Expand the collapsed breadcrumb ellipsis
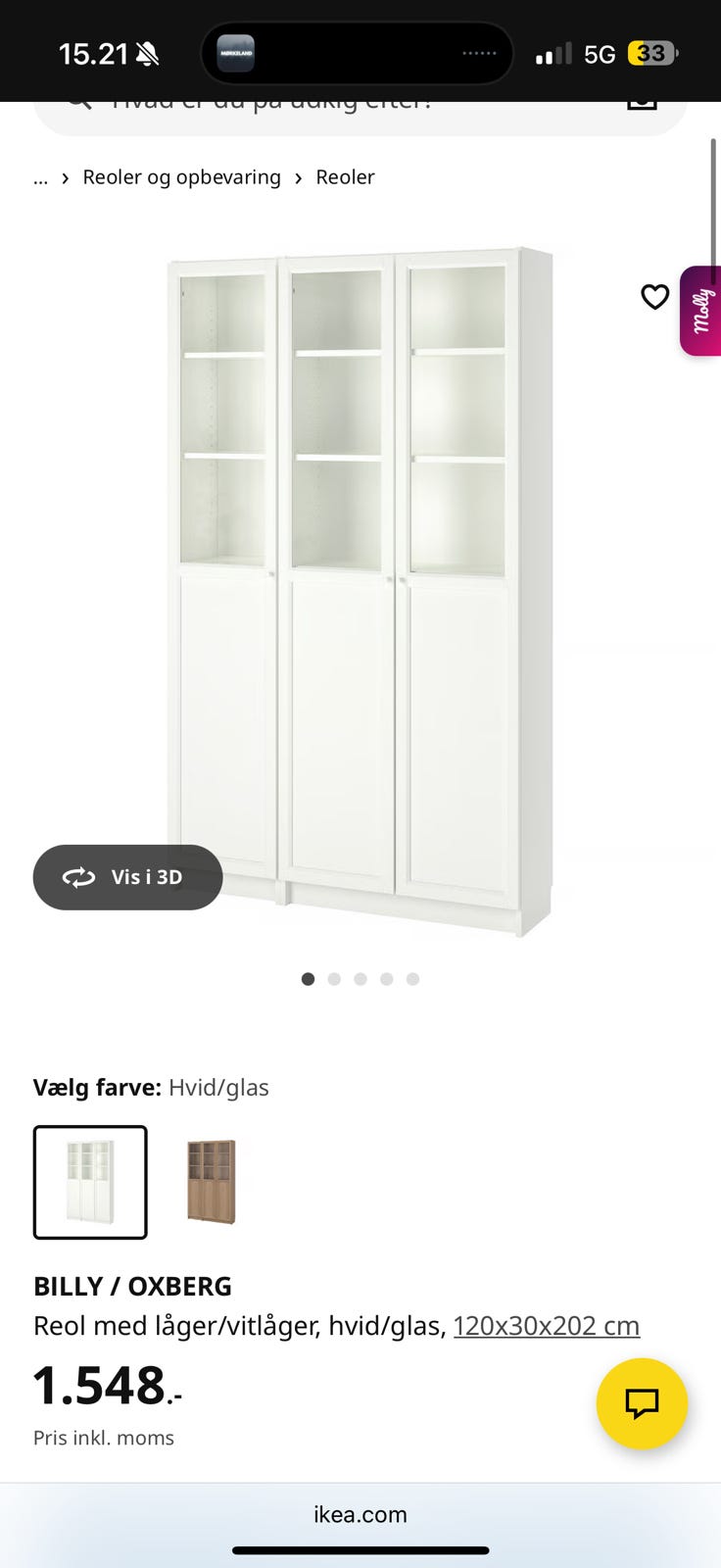Screen dimensions: 721x1568 [x=40, y=177]
